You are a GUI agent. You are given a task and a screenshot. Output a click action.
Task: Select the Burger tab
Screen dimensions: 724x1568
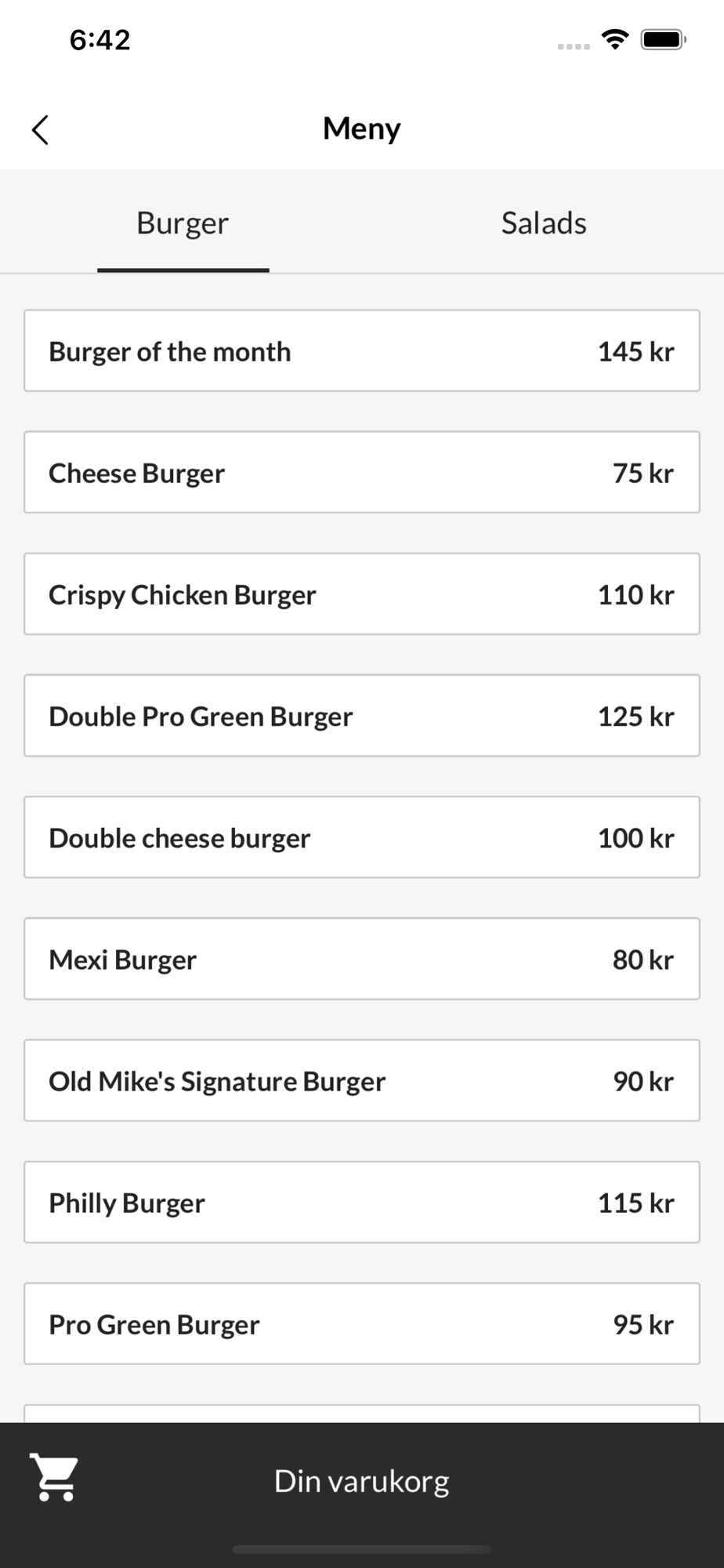click(183, 223)
